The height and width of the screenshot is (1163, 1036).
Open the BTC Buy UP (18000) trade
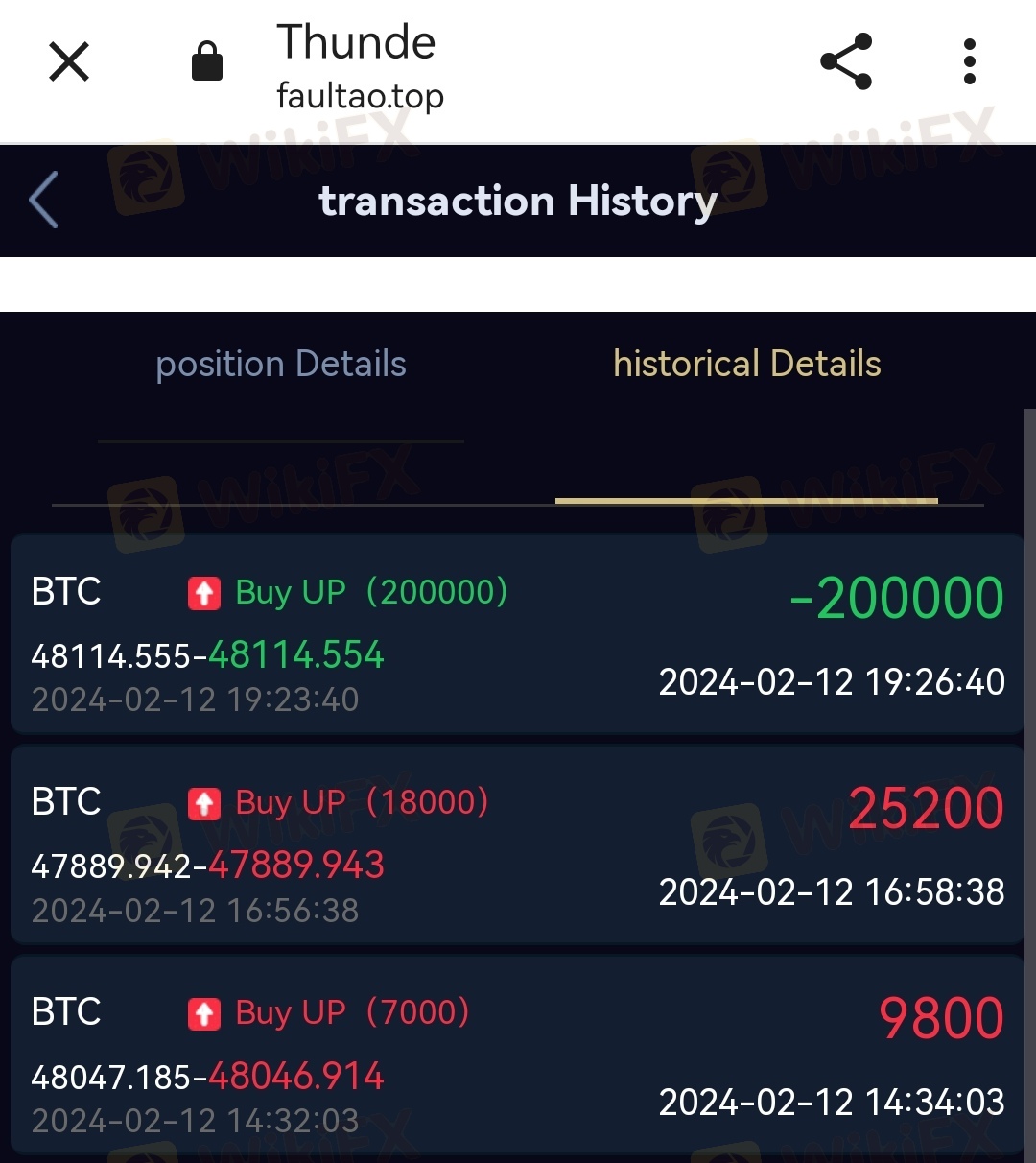click(x=518, y=845)
